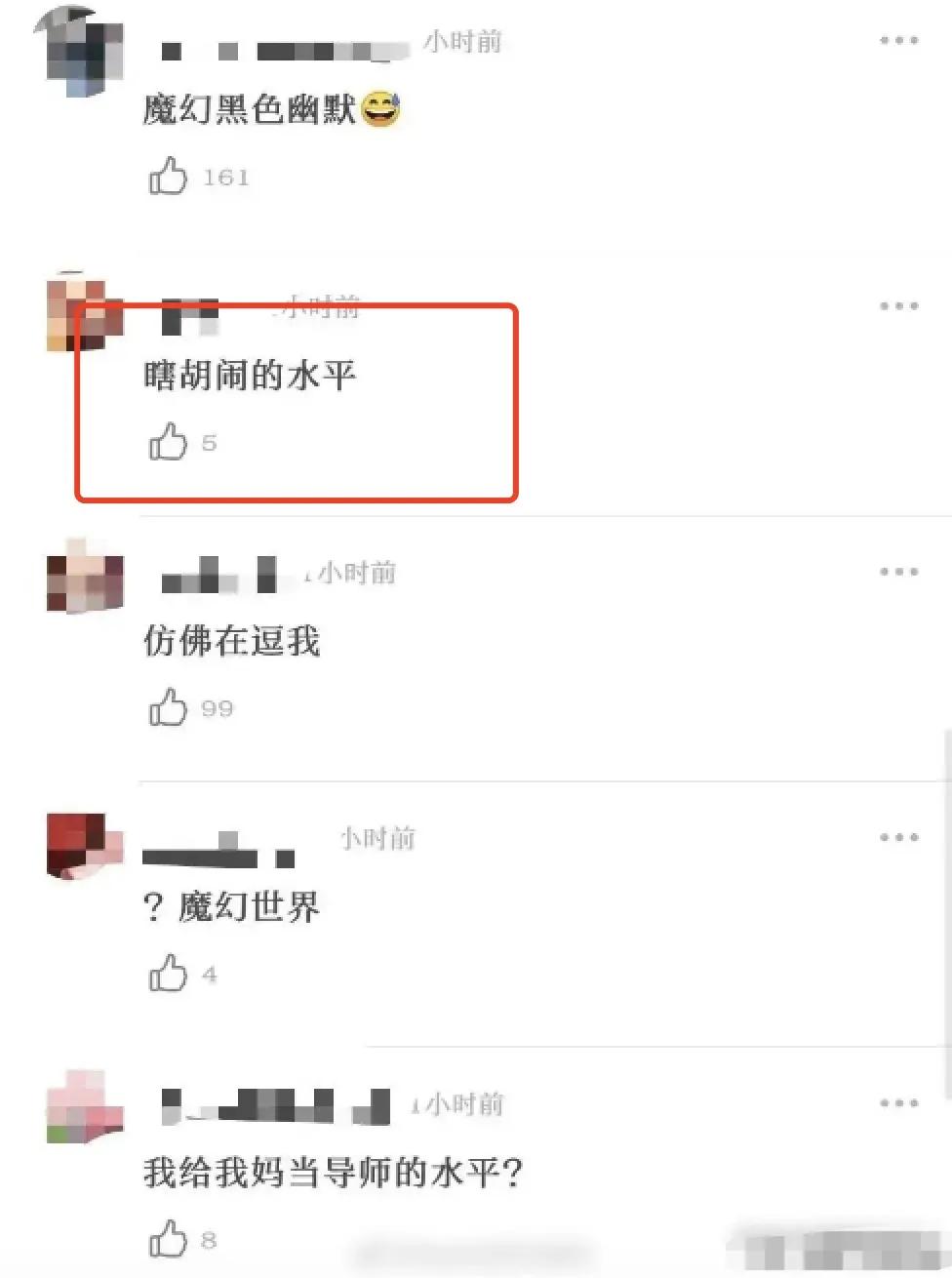
Task: Open more options for 瞎胡闹的水平 comment
Action: [x=898, y=306]
